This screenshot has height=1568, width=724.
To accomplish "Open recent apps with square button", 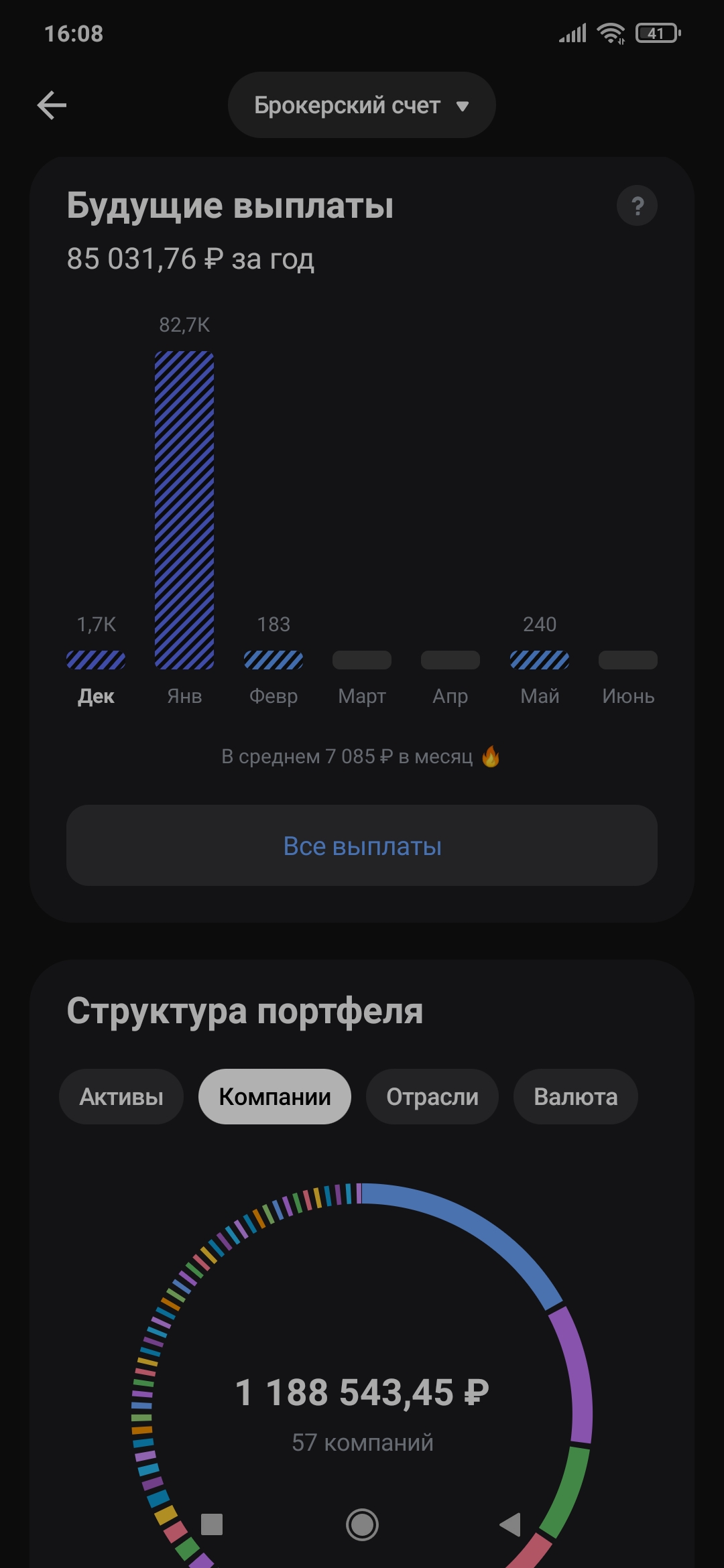I will coord(212,1524).
